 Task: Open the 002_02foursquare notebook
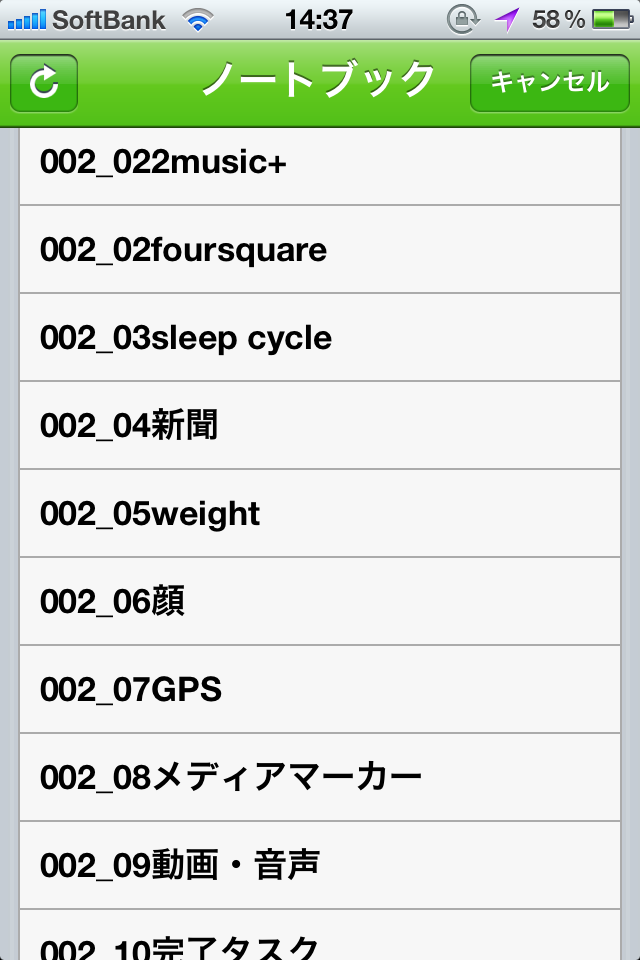[x=320, y=249]
